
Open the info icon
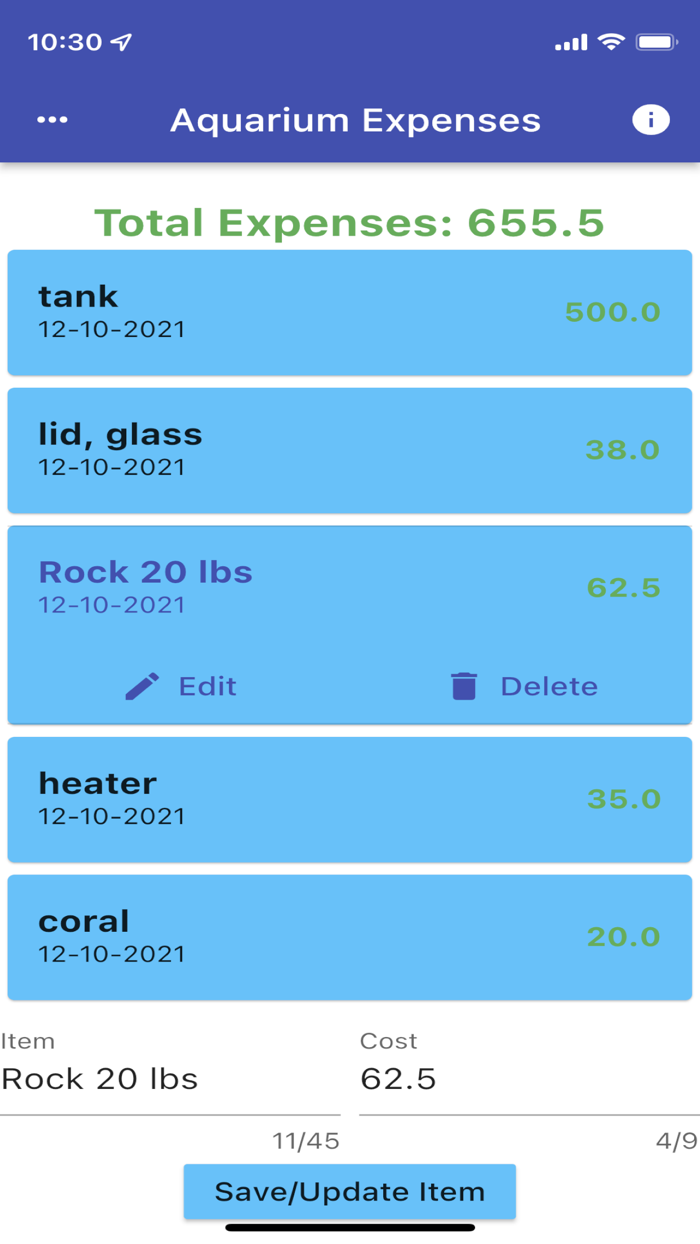(650, 120)
